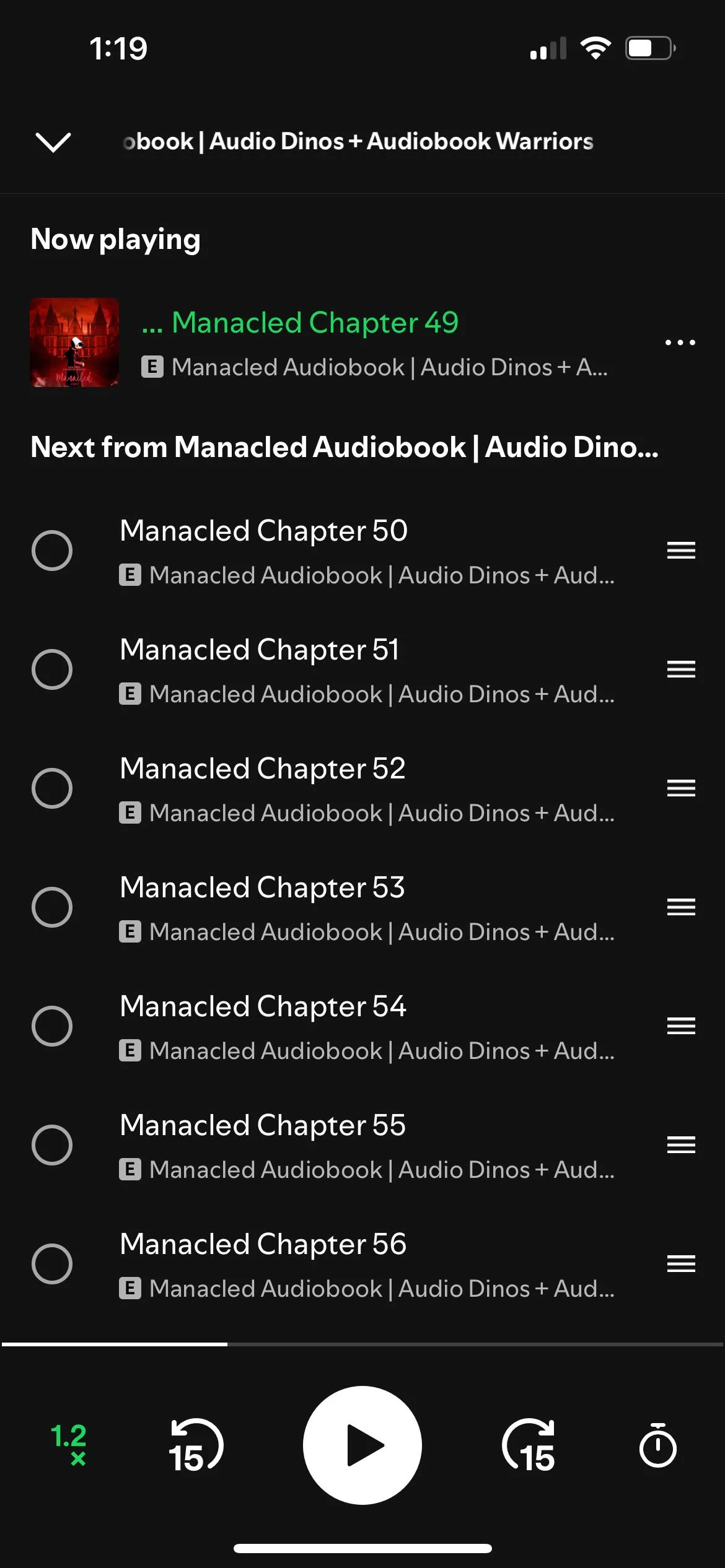This screenshot has height=1568, width=725.
Task: Grab the drag handle for Manacled Chapter 50
Action: click(x=679, y=550)
